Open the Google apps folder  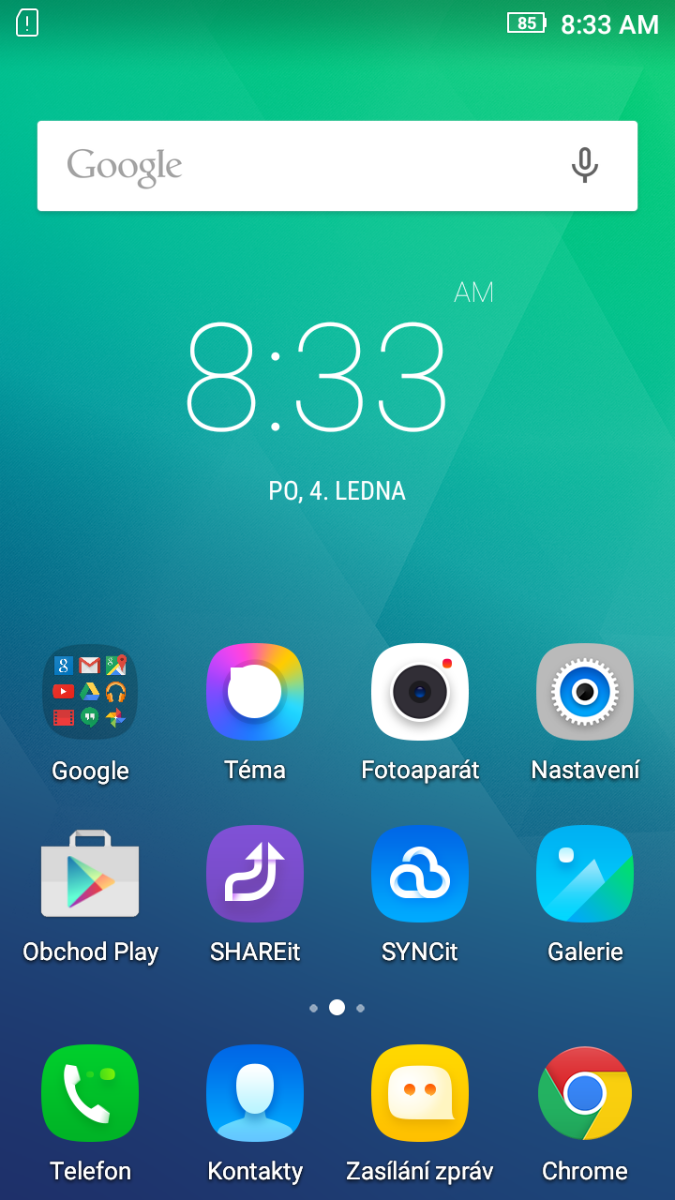(90, 692)
